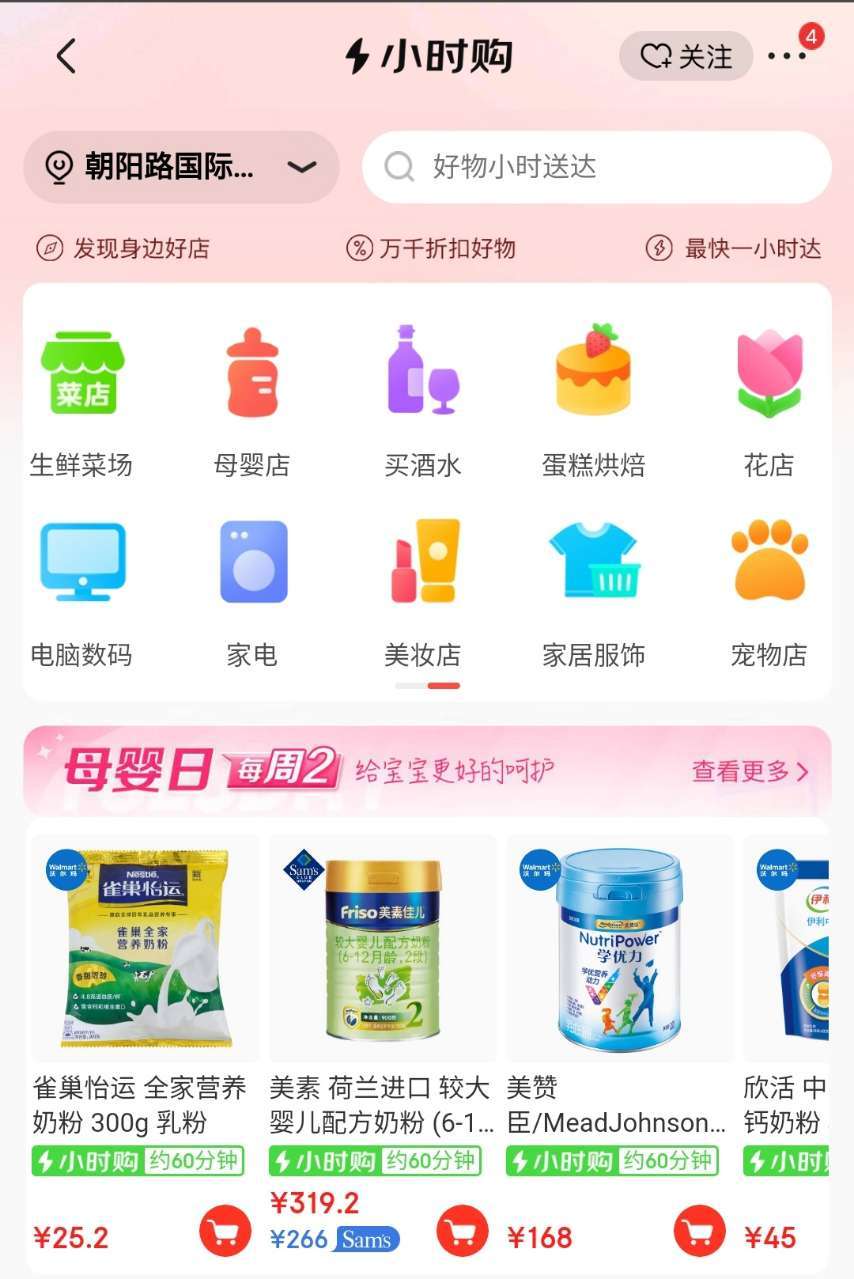Image resolution: width=854 pixels, height=1279 pixels.
Task: Expand the 朝阳路国际 location dropdown
Action: click(x=181, y=167)
